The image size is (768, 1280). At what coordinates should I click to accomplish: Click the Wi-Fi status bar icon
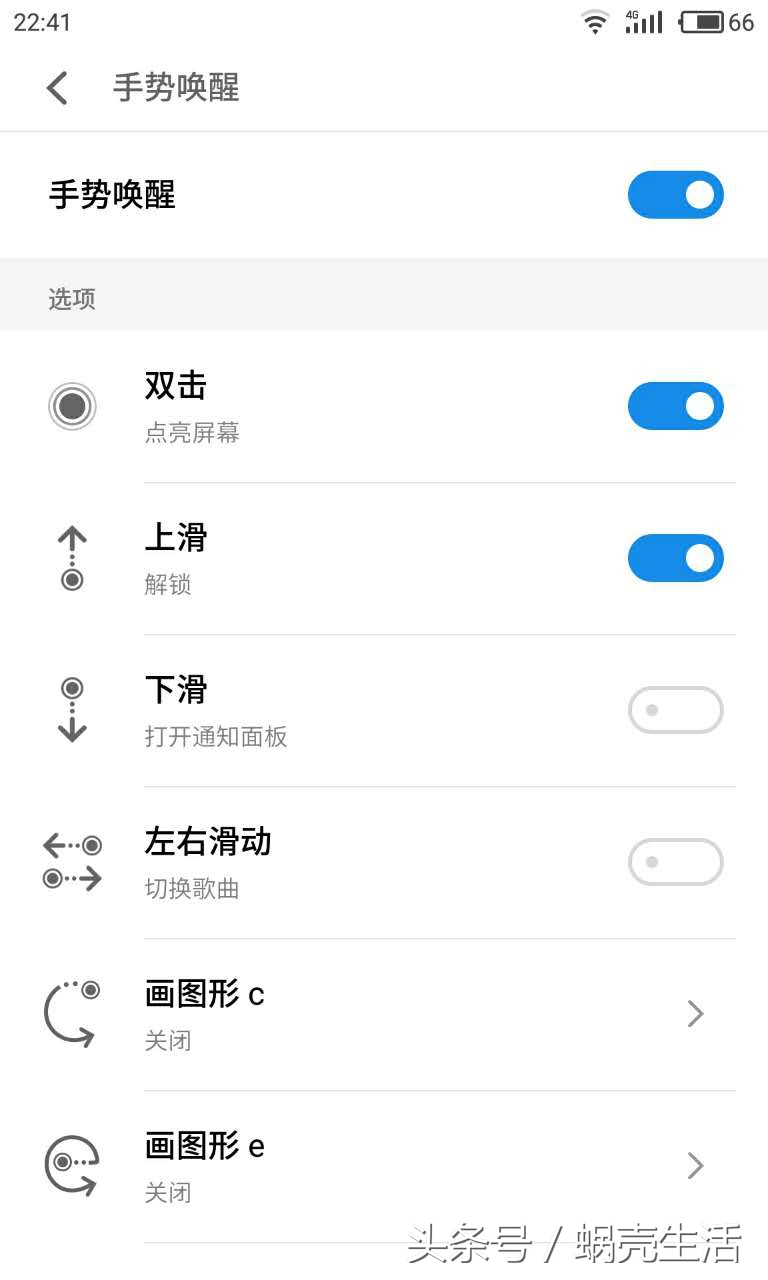(594, 22)
